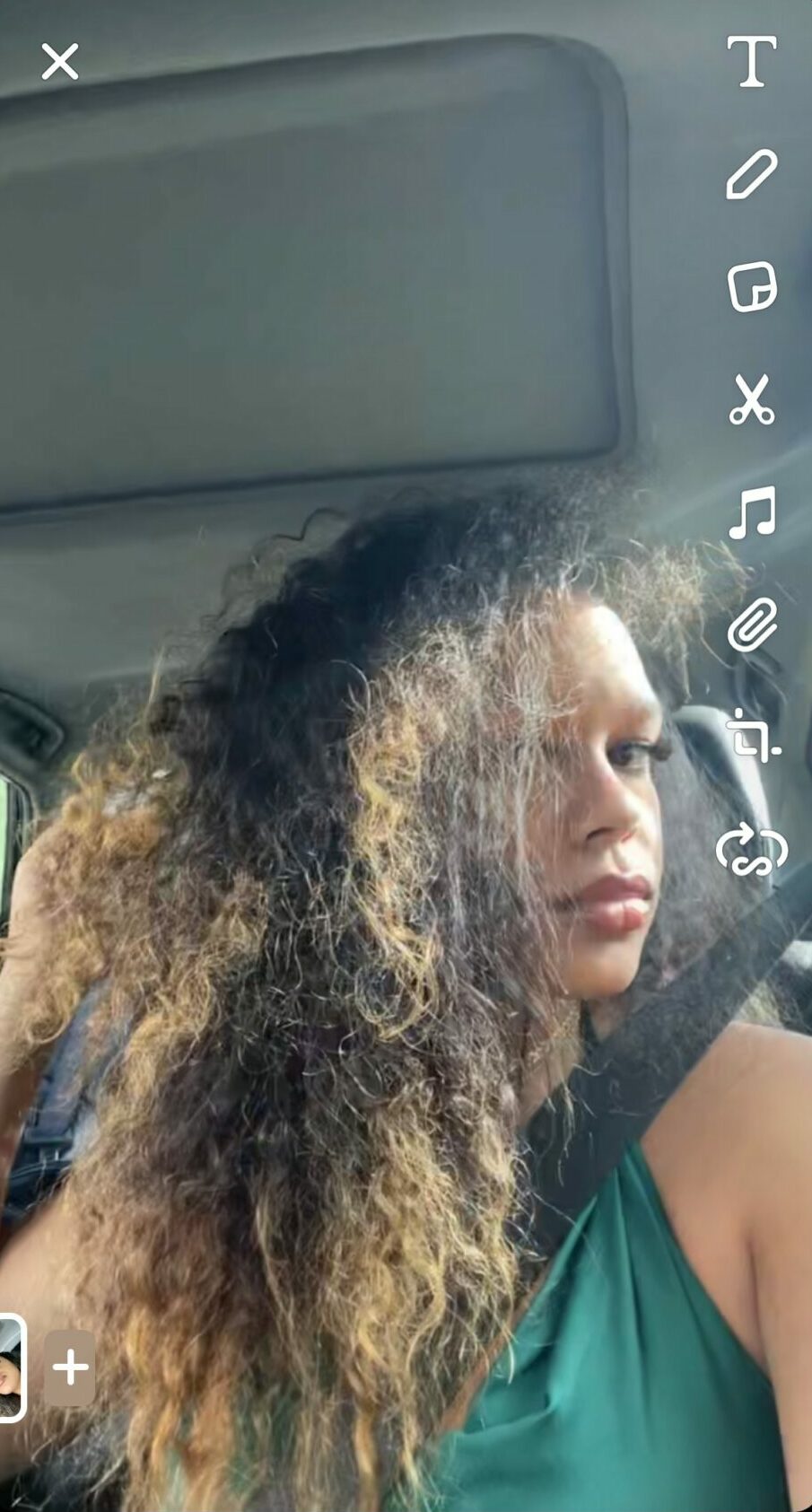This screenshot has width=812, height=1512.
Task: Close the snap editor with the X
Action: click(x=60, y=62)
